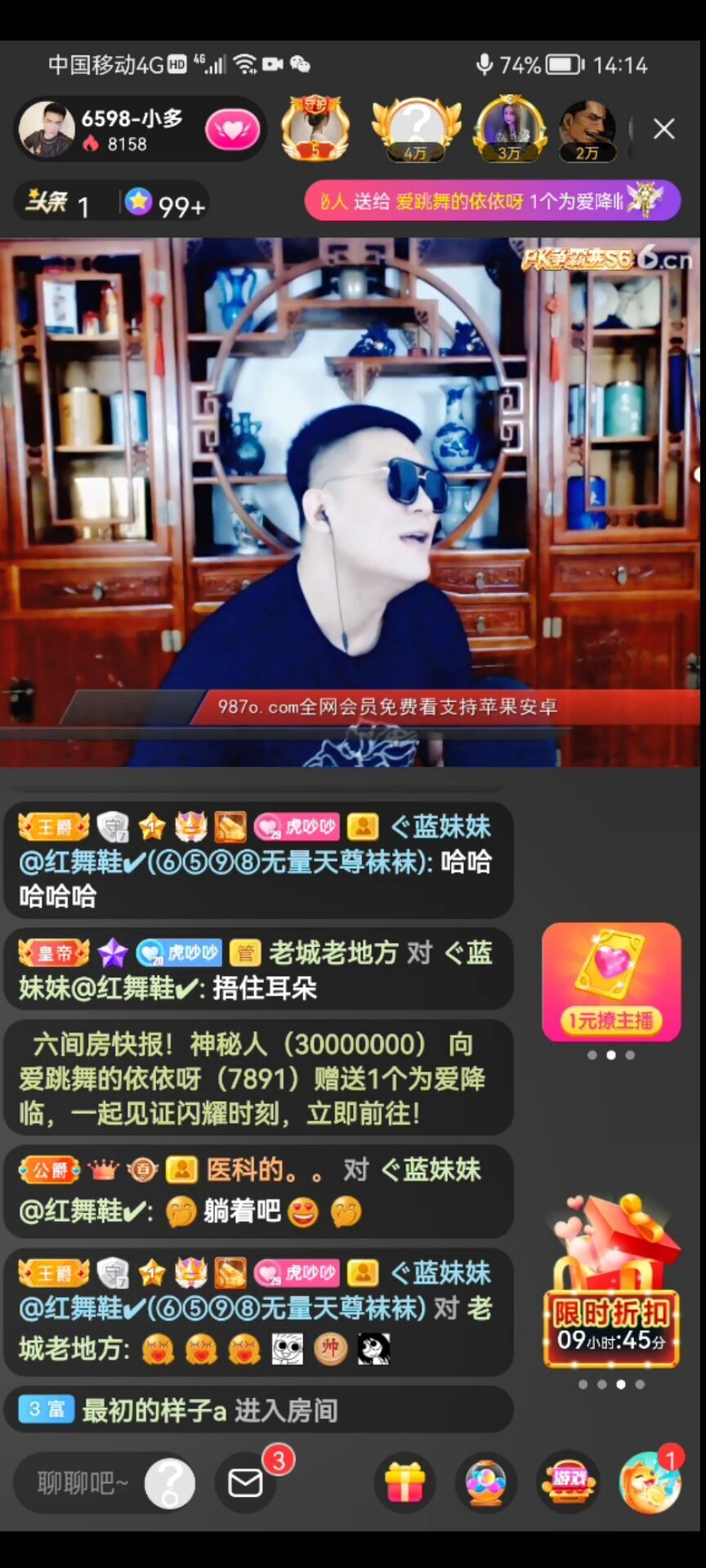View the 2万 contributor avatar
This screenshot has height=1568, width=706.
click(x=587, y=128)
